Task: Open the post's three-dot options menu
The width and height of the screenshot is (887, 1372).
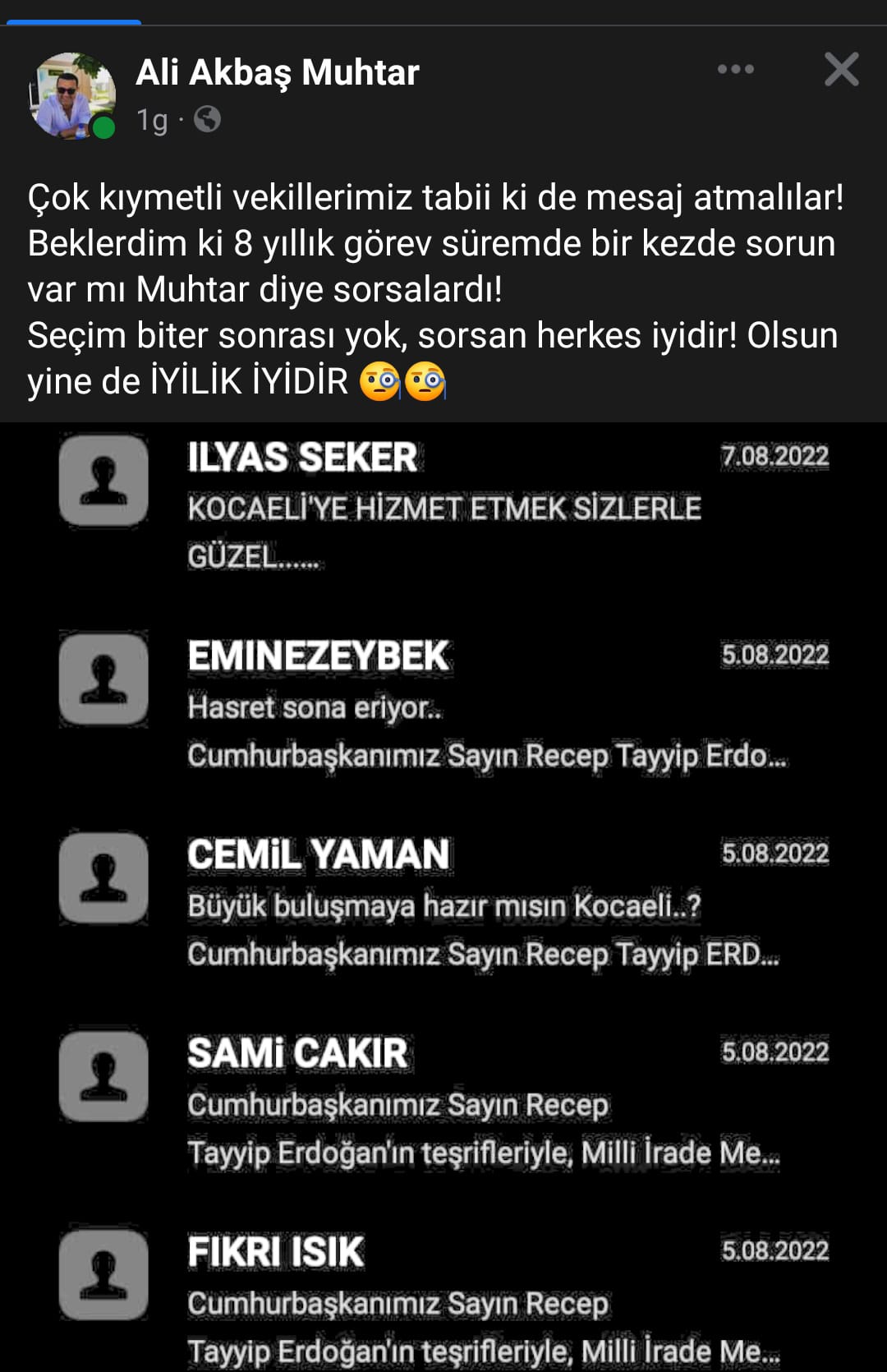Action: click(735, 70)
